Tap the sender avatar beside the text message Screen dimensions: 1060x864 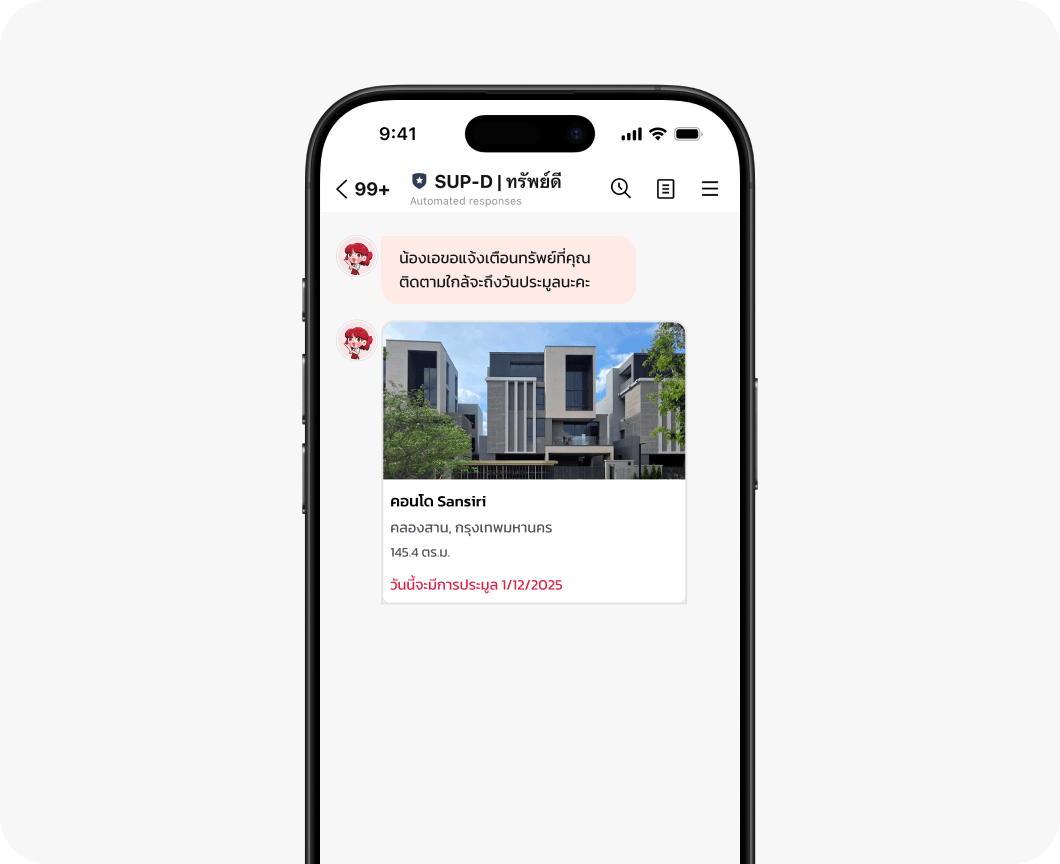[x=356, y=256]
